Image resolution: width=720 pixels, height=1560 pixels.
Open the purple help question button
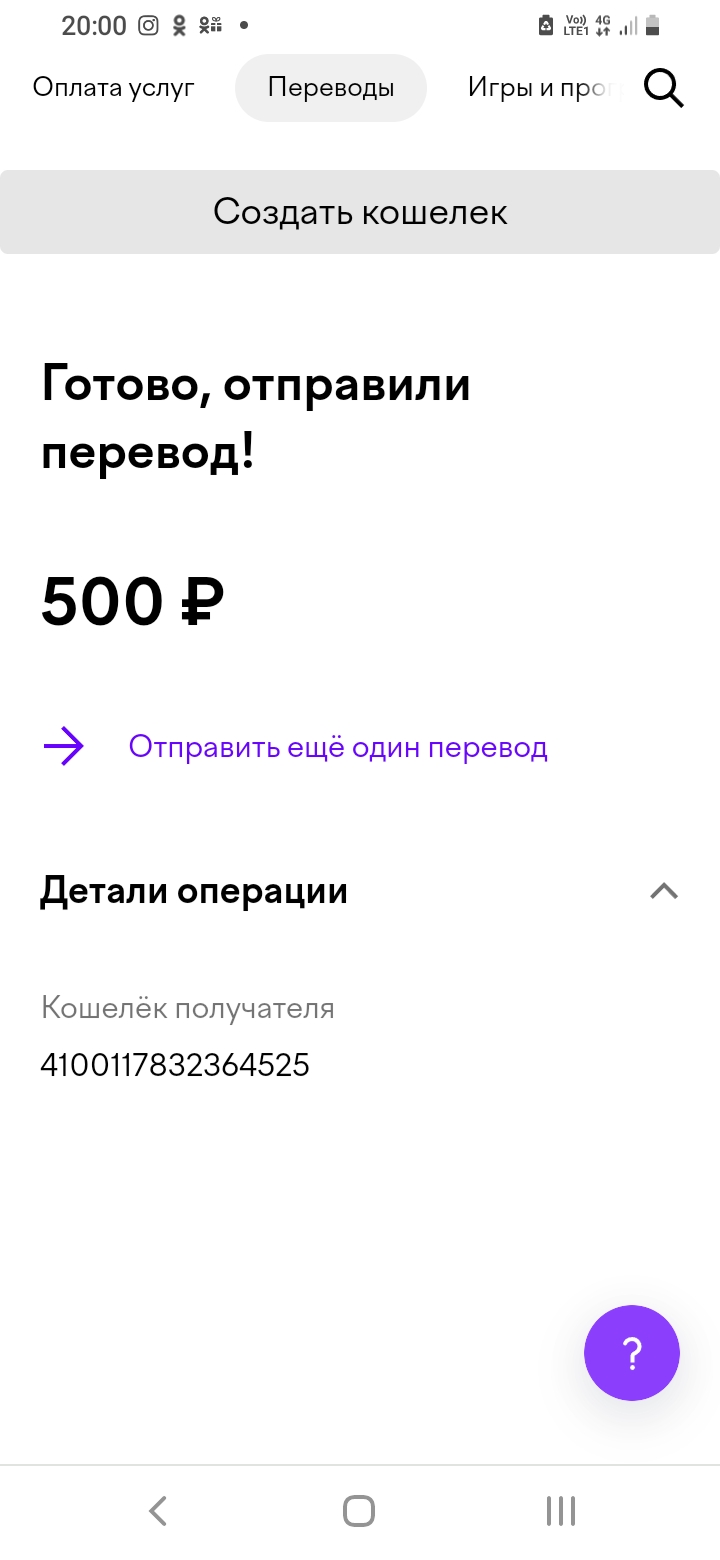pyautogui.click(x=632, y=1353)
